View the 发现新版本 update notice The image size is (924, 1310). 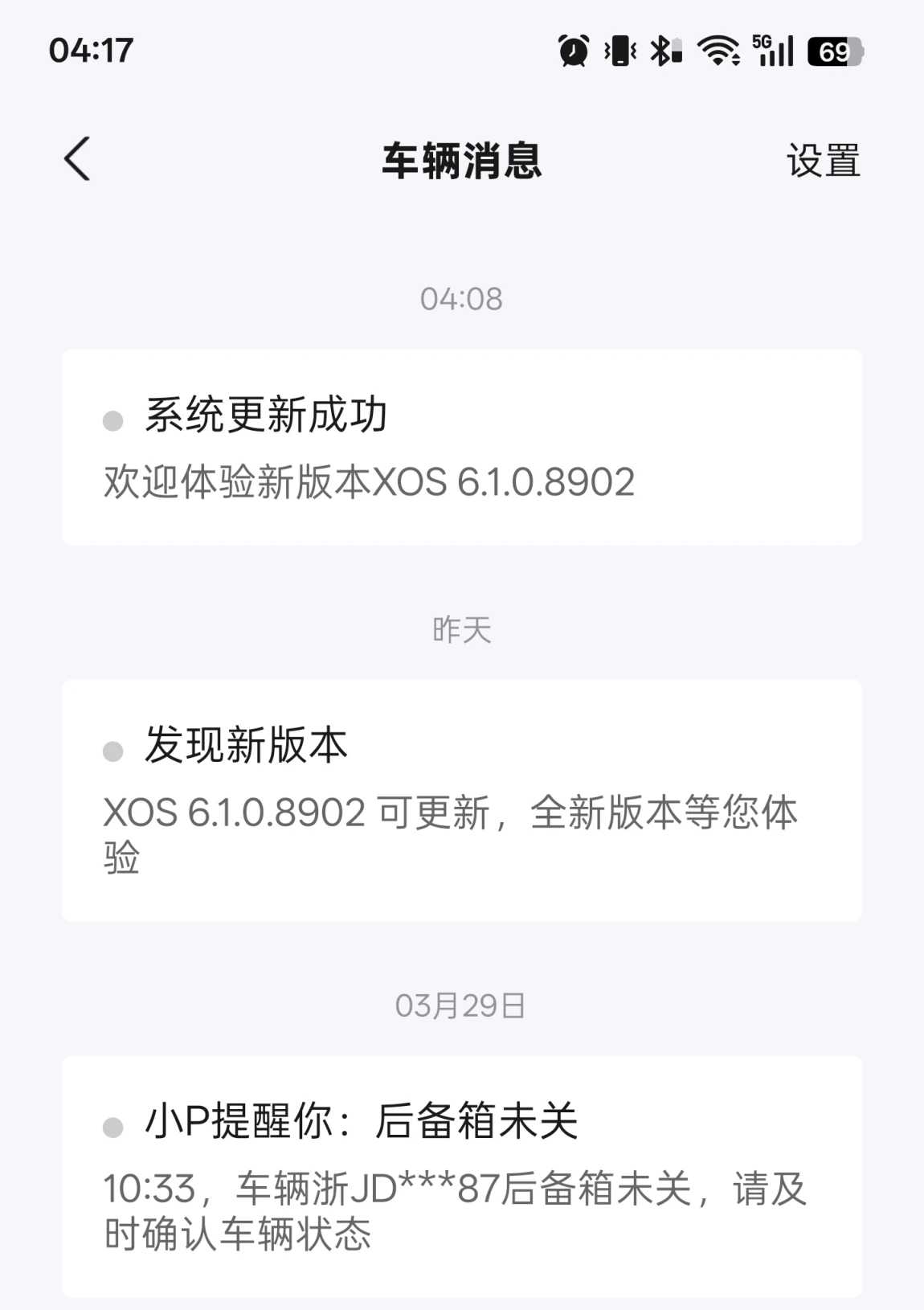coord(461,800)
